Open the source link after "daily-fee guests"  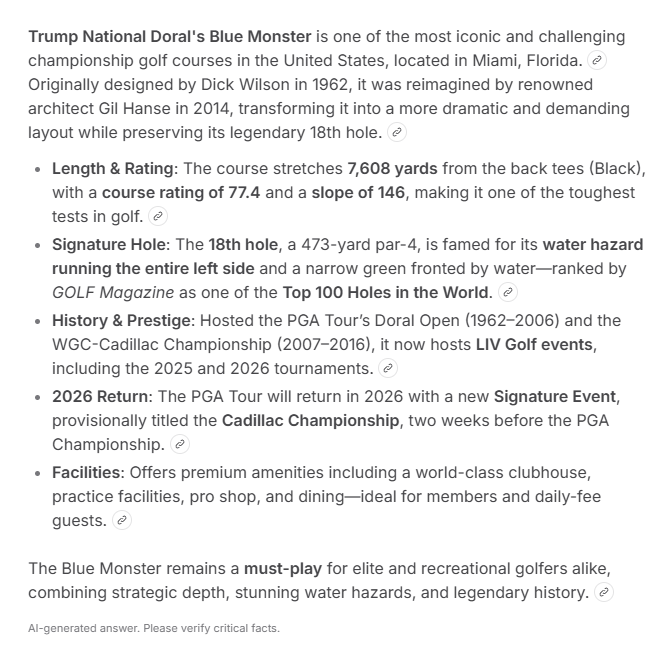coord(122,520)
